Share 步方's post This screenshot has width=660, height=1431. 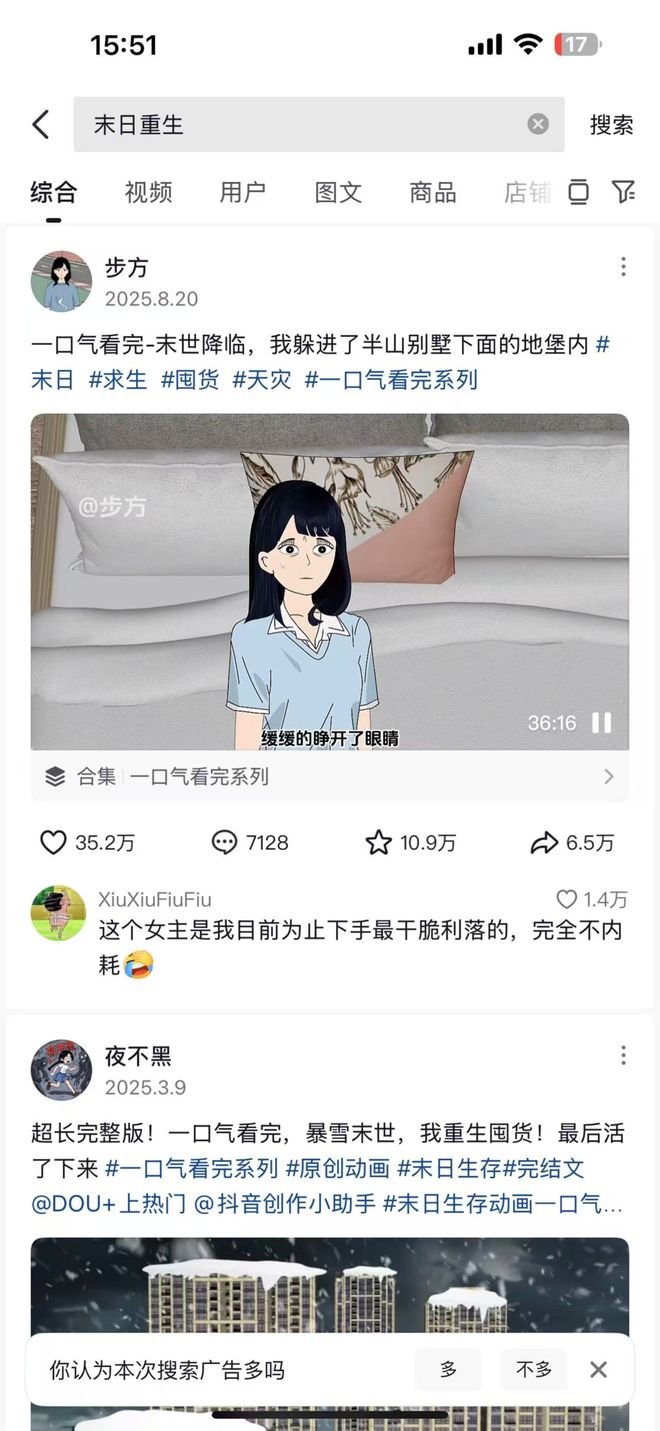click(x=544, y=843)
